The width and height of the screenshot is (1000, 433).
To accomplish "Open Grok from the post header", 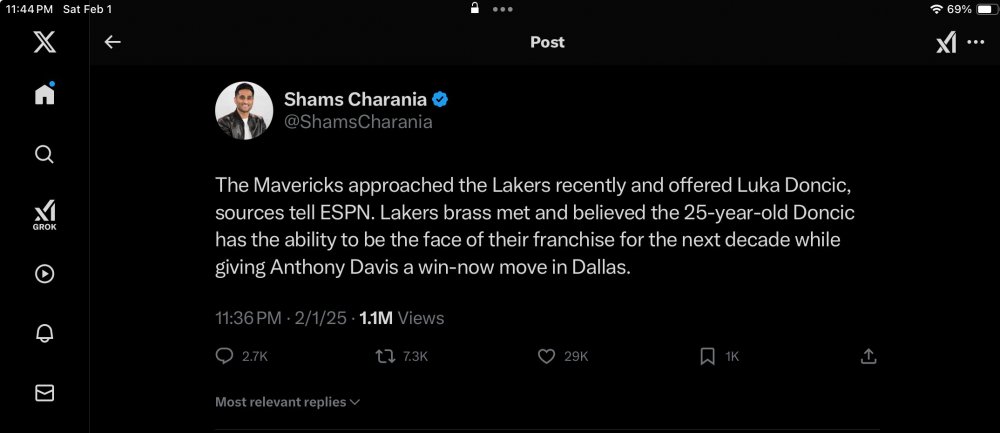I will (x=945, y=42).
